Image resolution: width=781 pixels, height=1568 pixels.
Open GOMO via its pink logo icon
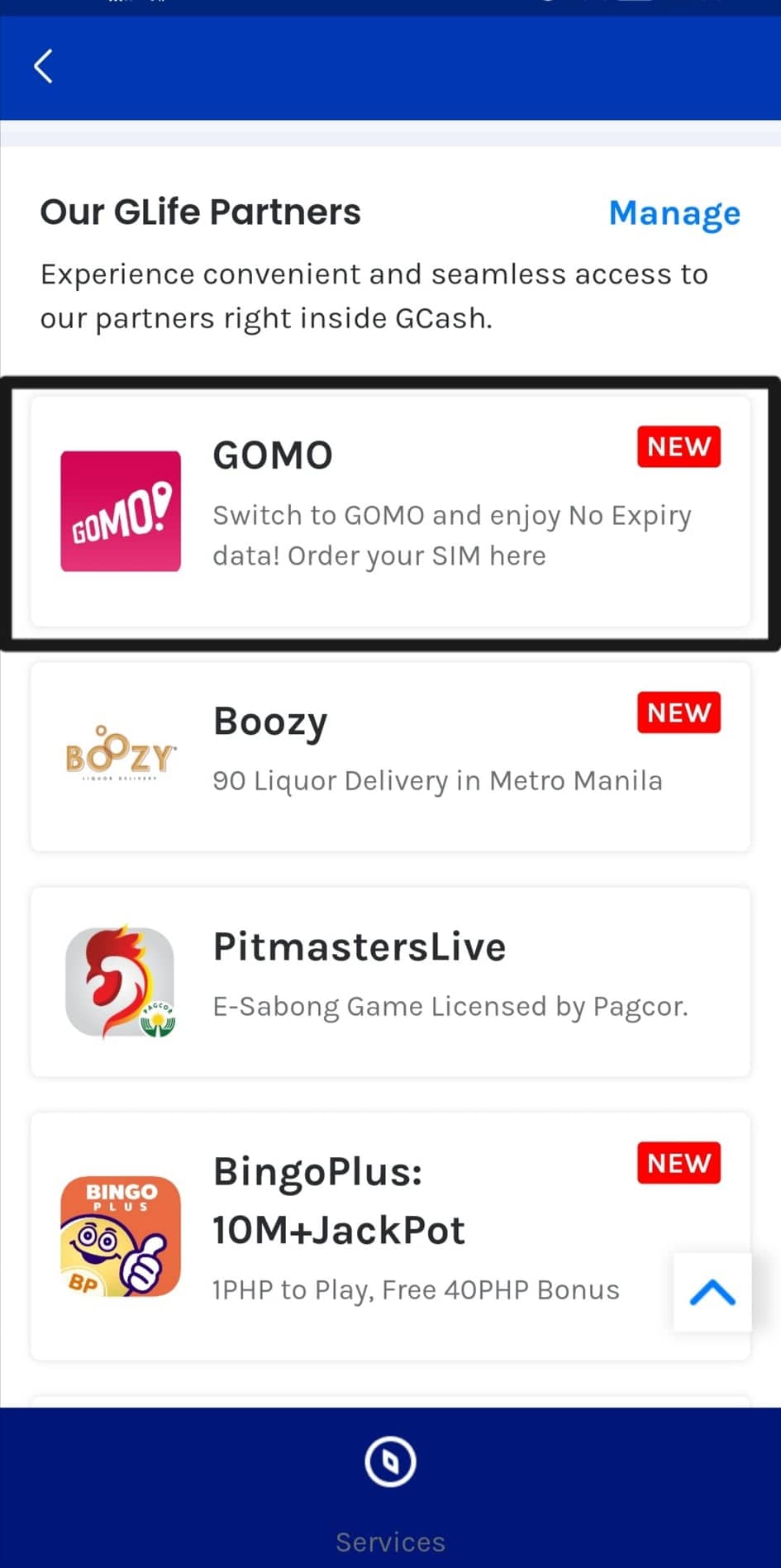click(x=120, y=511)
